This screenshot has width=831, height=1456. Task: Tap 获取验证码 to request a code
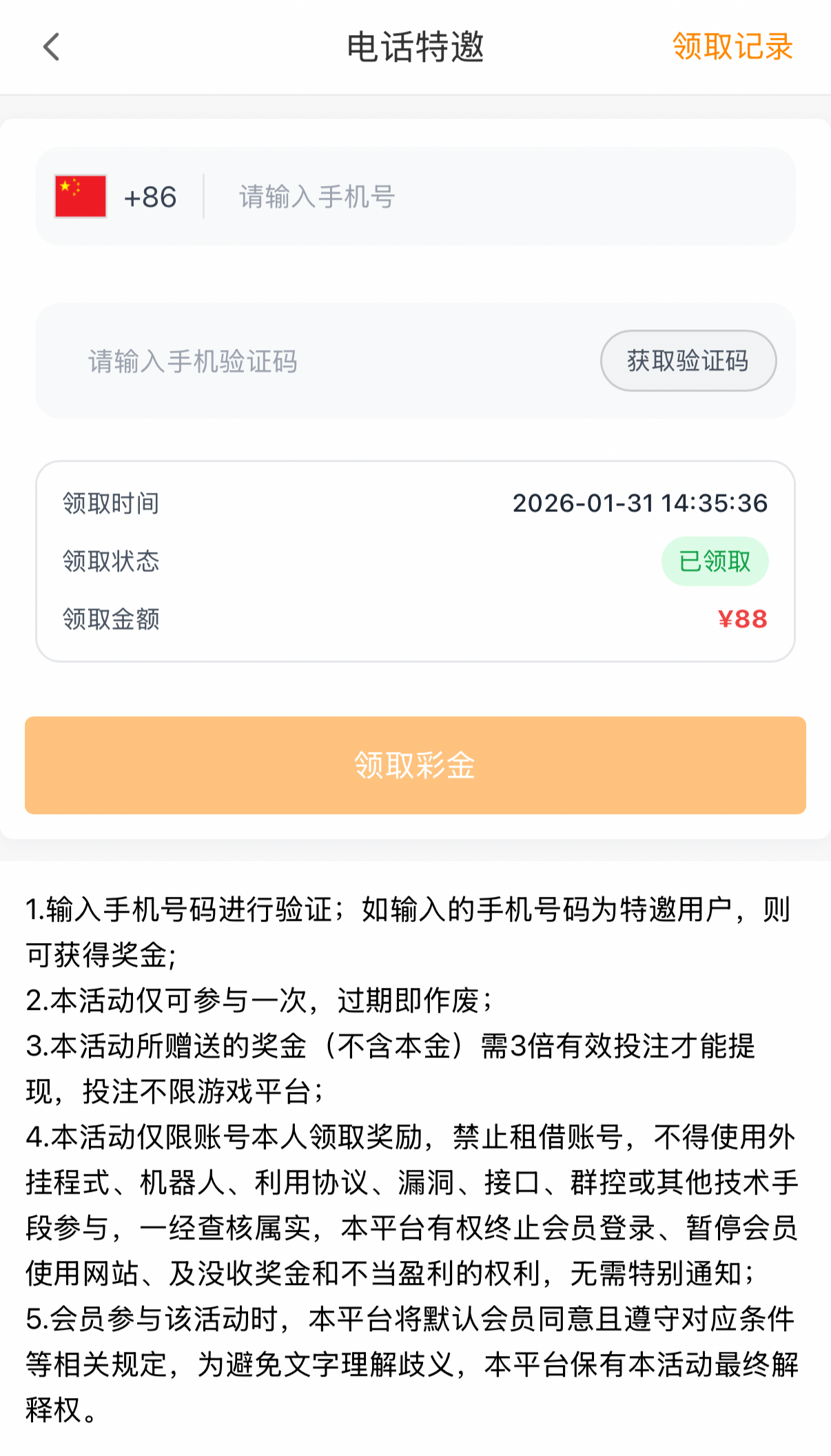pos(688,361)
